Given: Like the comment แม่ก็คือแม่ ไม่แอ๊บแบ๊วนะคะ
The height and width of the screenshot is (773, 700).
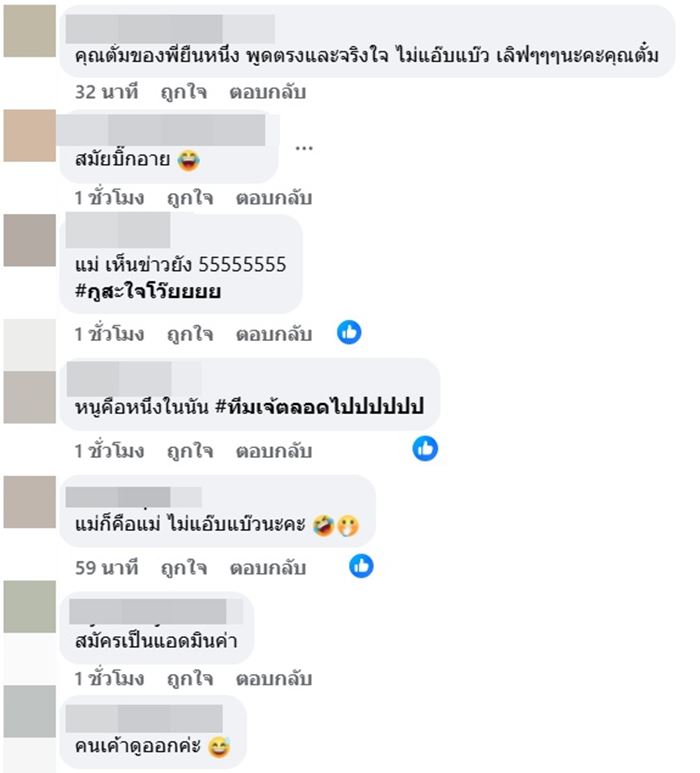Looking at the screenshot, I should [x=183, y=568].
